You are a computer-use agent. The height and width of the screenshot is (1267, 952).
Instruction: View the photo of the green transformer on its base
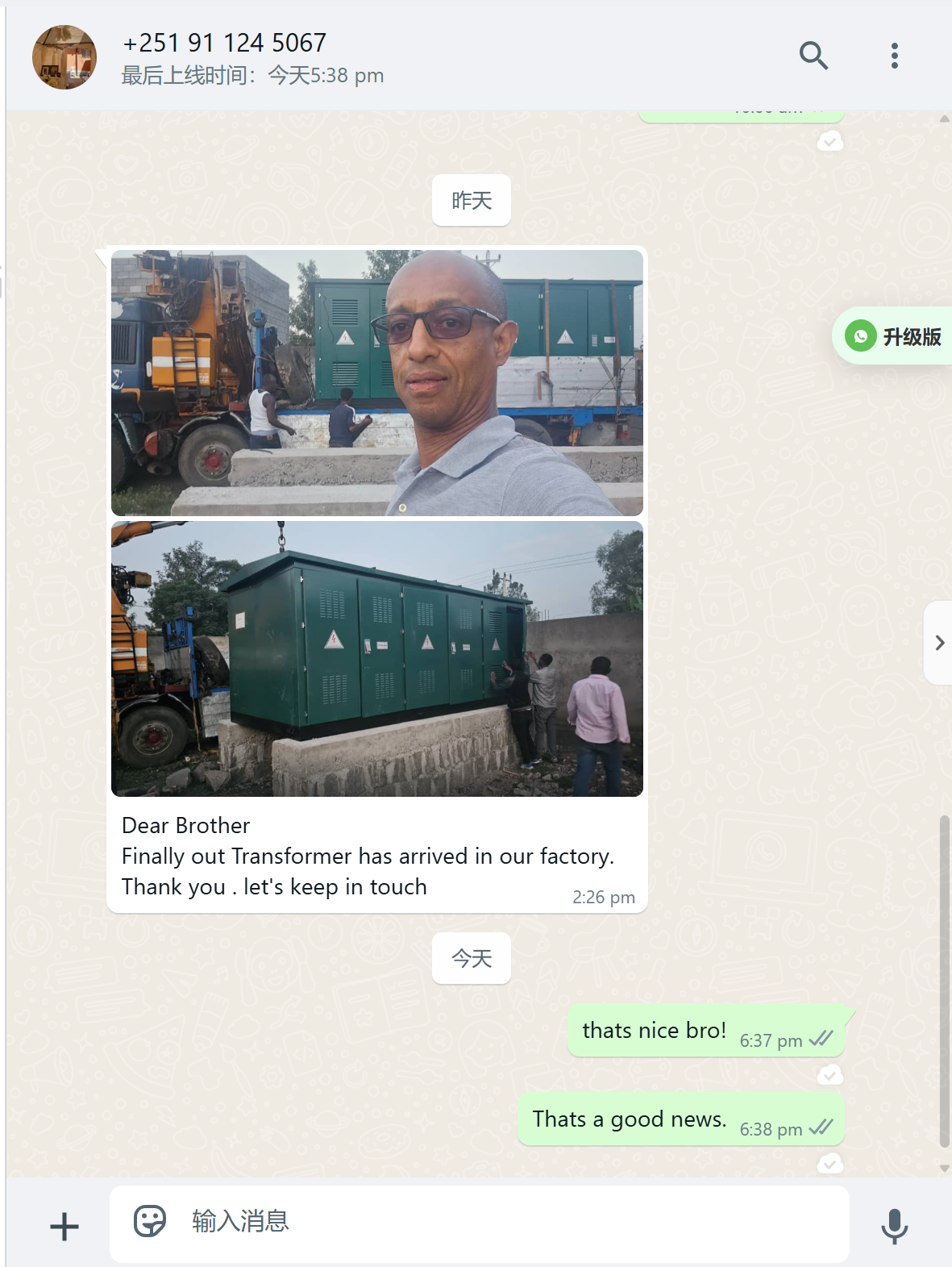click(376, 658)
